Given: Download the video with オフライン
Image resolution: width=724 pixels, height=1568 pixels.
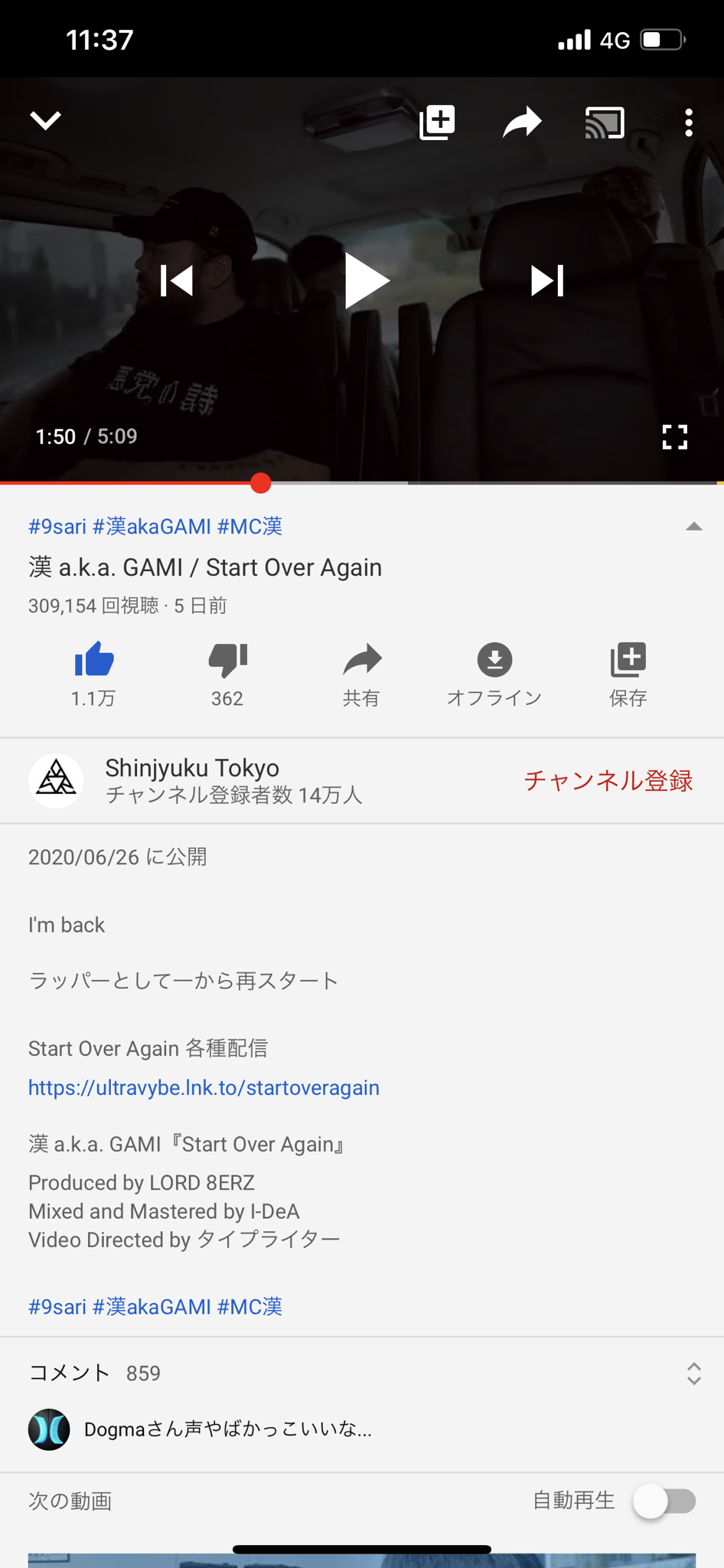Looking at the screenshot, I should [494, 674].
